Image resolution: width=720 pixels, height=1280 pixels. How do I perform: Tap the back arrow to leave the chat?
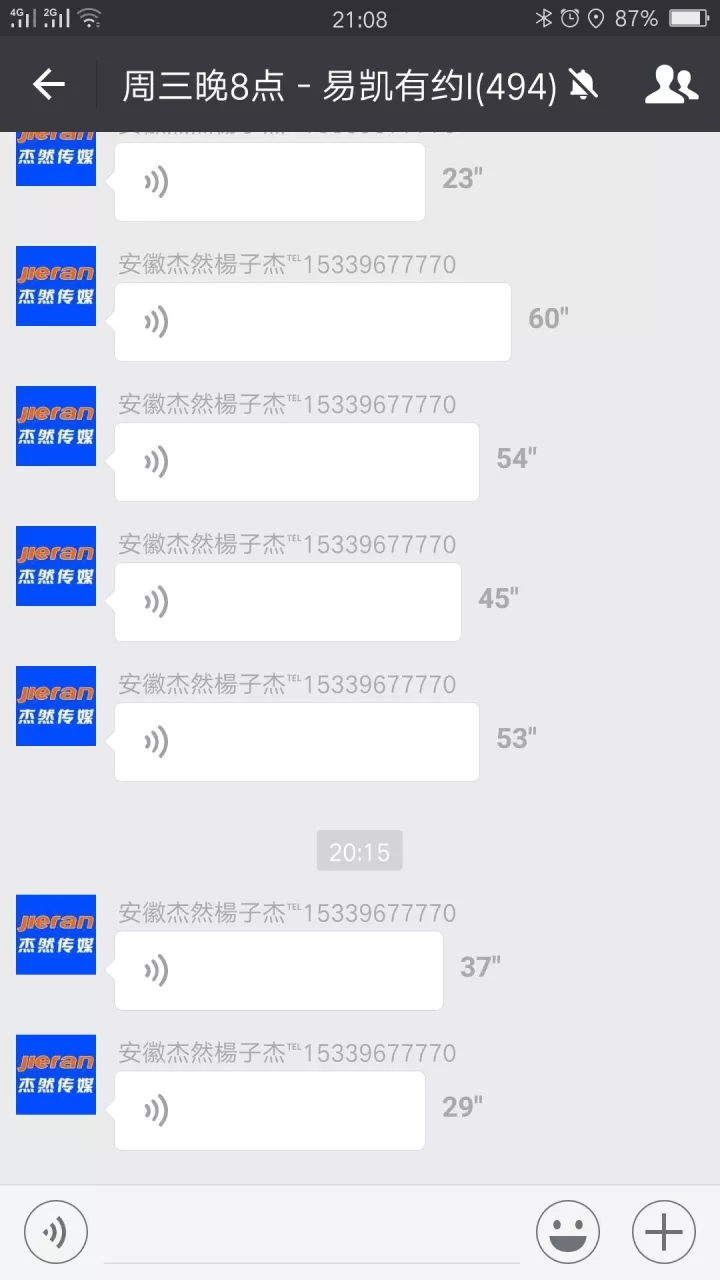(47, 84)
